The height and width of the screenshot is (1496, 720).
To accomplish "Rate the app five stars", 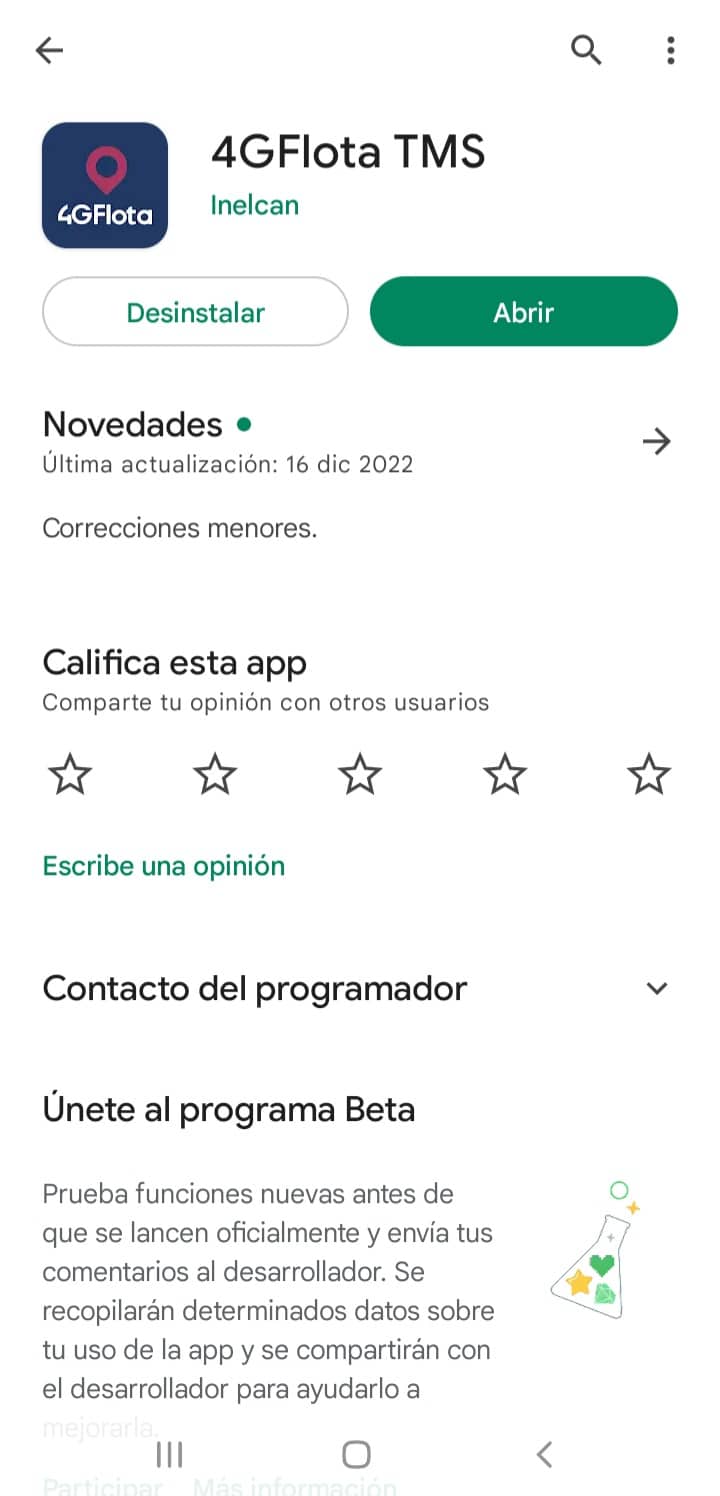I will pyautogui.click(x=649, y=775).
